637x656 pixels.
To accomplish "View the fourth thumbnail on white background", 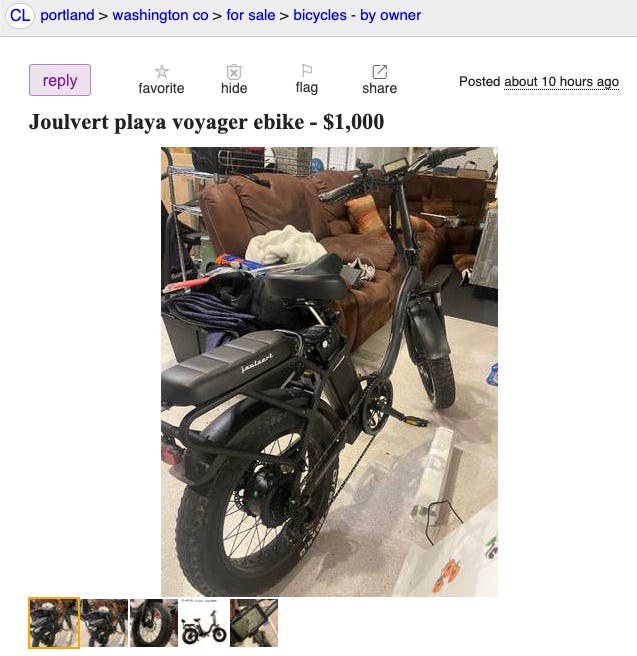I will (x=204, y=623).
